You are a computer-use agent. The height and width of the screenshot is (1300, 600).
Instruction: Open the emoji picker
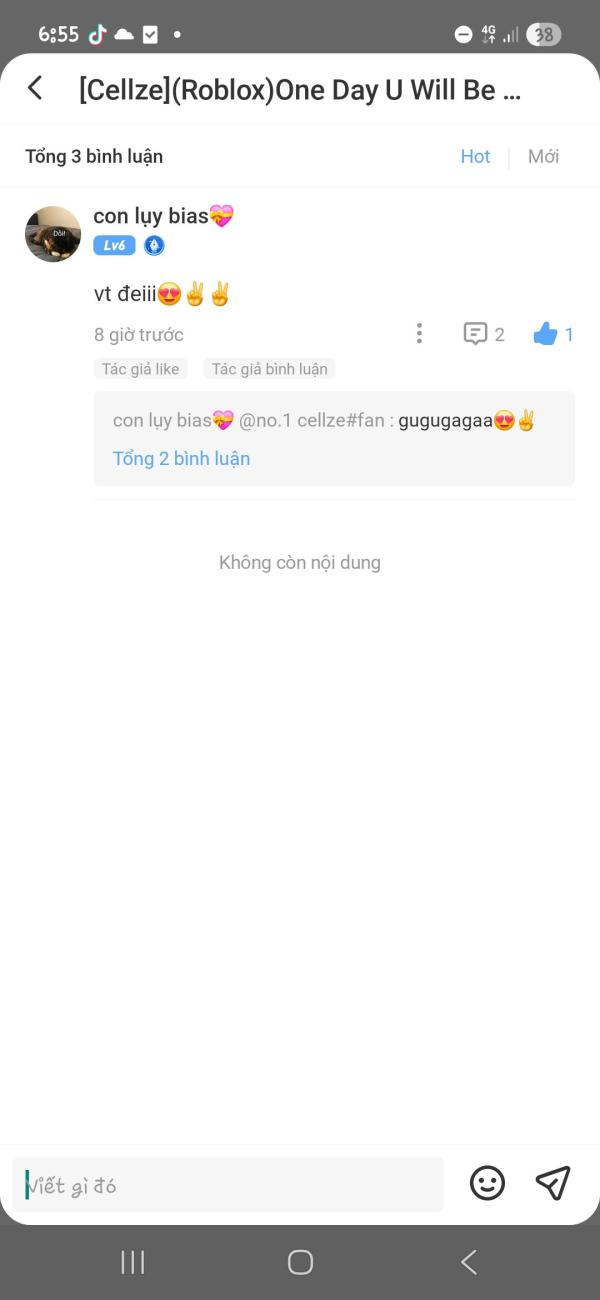tap(487, 1184)
